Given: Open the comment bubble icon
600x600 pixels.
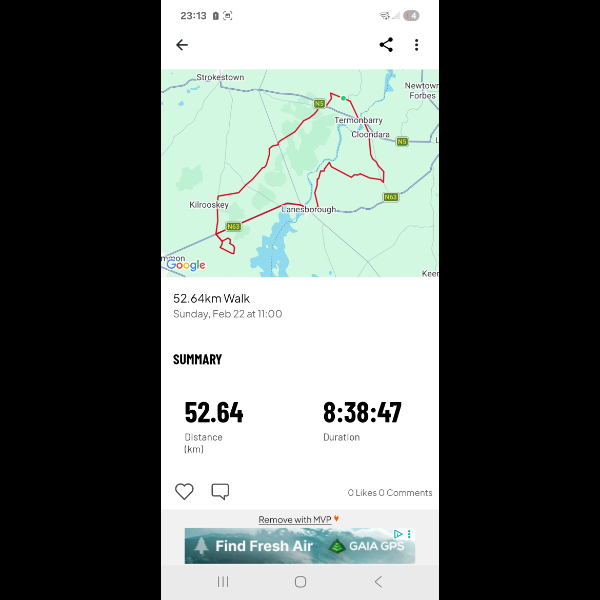Looking at the screenshot, I should coord(220,491).
